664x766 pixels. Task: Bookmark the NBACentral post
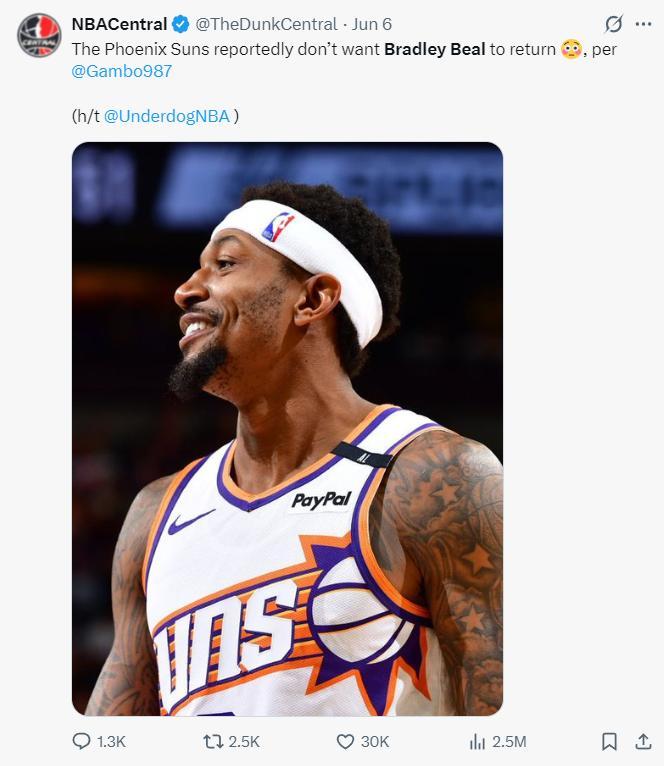coord(609,741)
